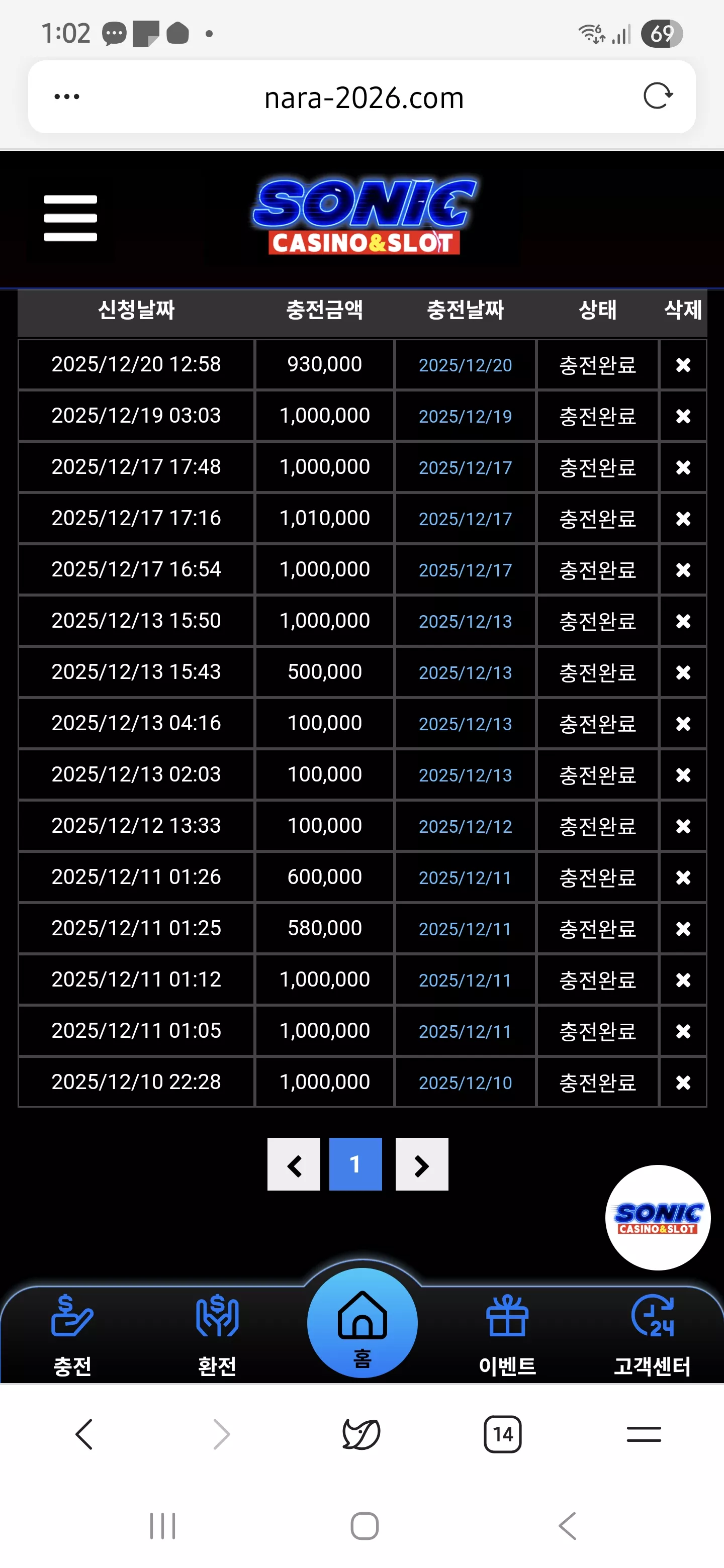Go to the previous page arrow
This screenshot has width=724, height=1568.
click(294, 1164)
